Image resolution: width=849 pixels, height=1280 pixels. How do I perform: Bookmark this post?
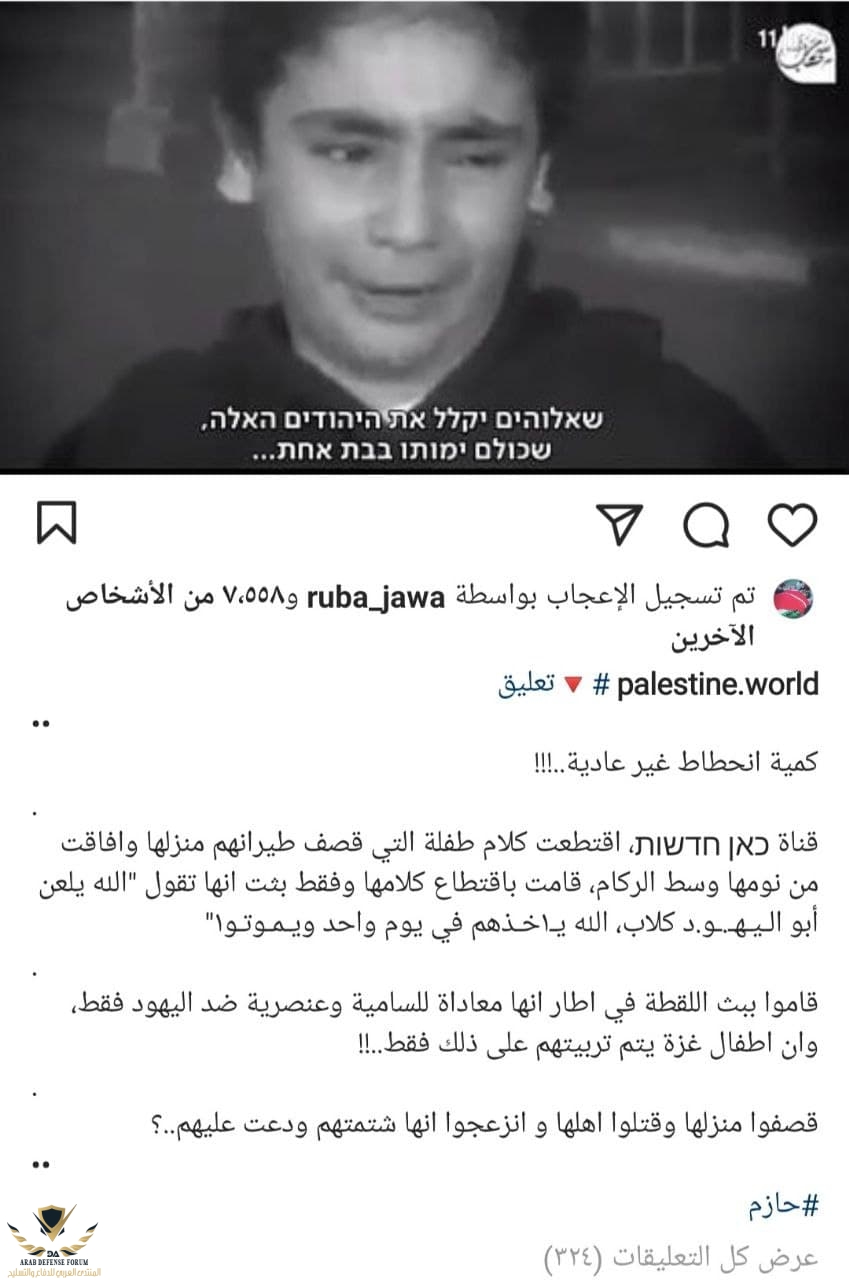click(57, 524)
